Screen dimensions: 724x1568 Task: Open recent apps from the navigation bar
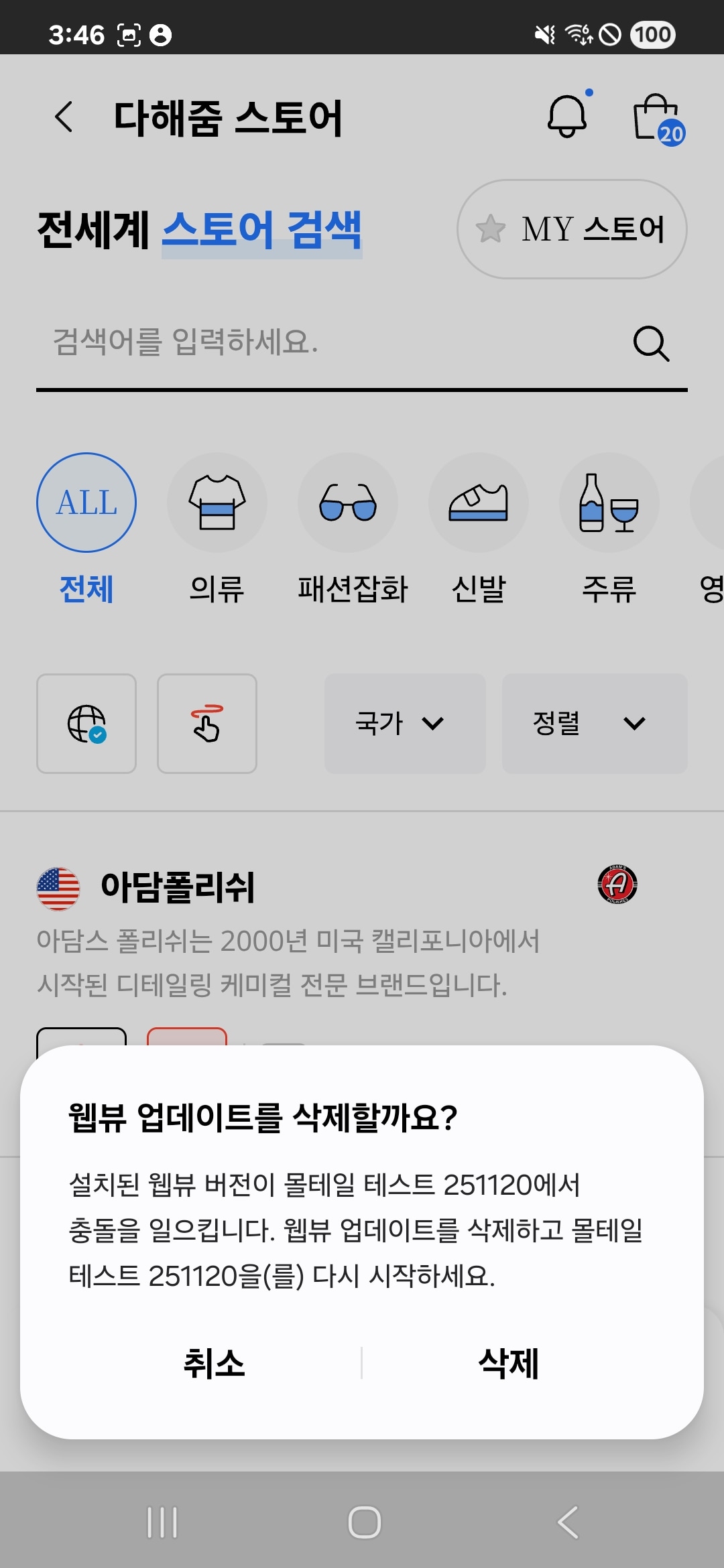pos(162,1522)
